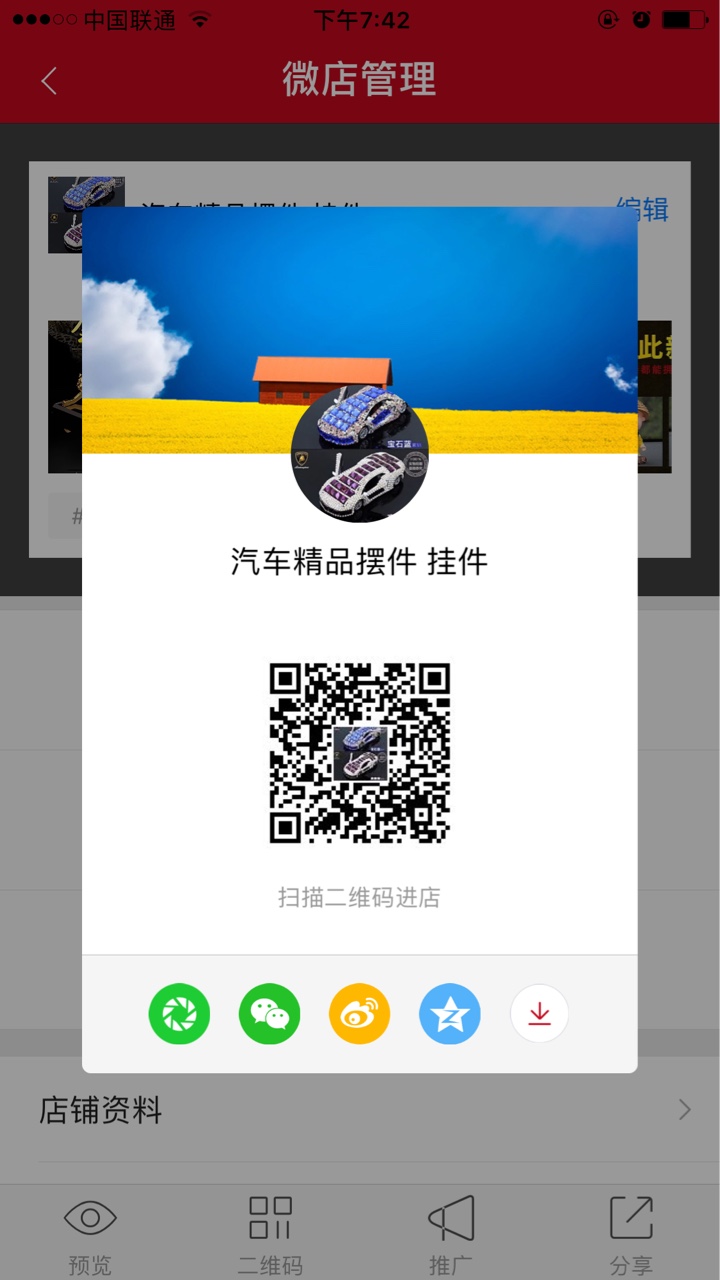Share QR code to WeChat Moments
This screenshot has width=720, height=1280.
[x=179, y=1014]
